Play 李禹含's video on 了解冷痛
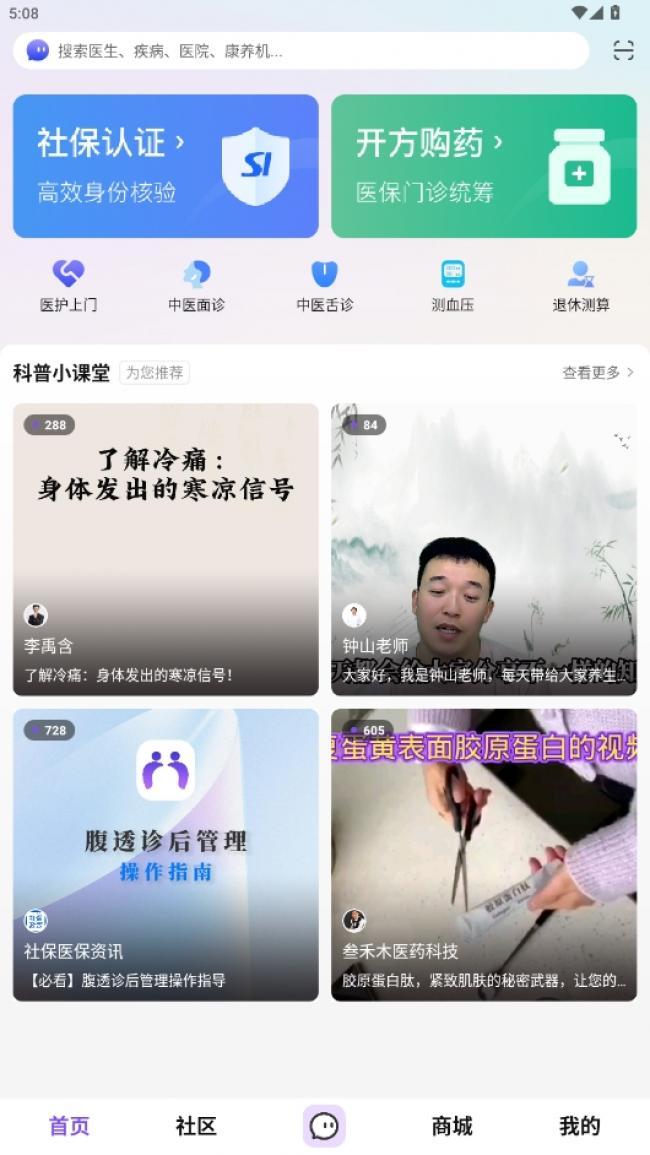 [x=166, y=550]
